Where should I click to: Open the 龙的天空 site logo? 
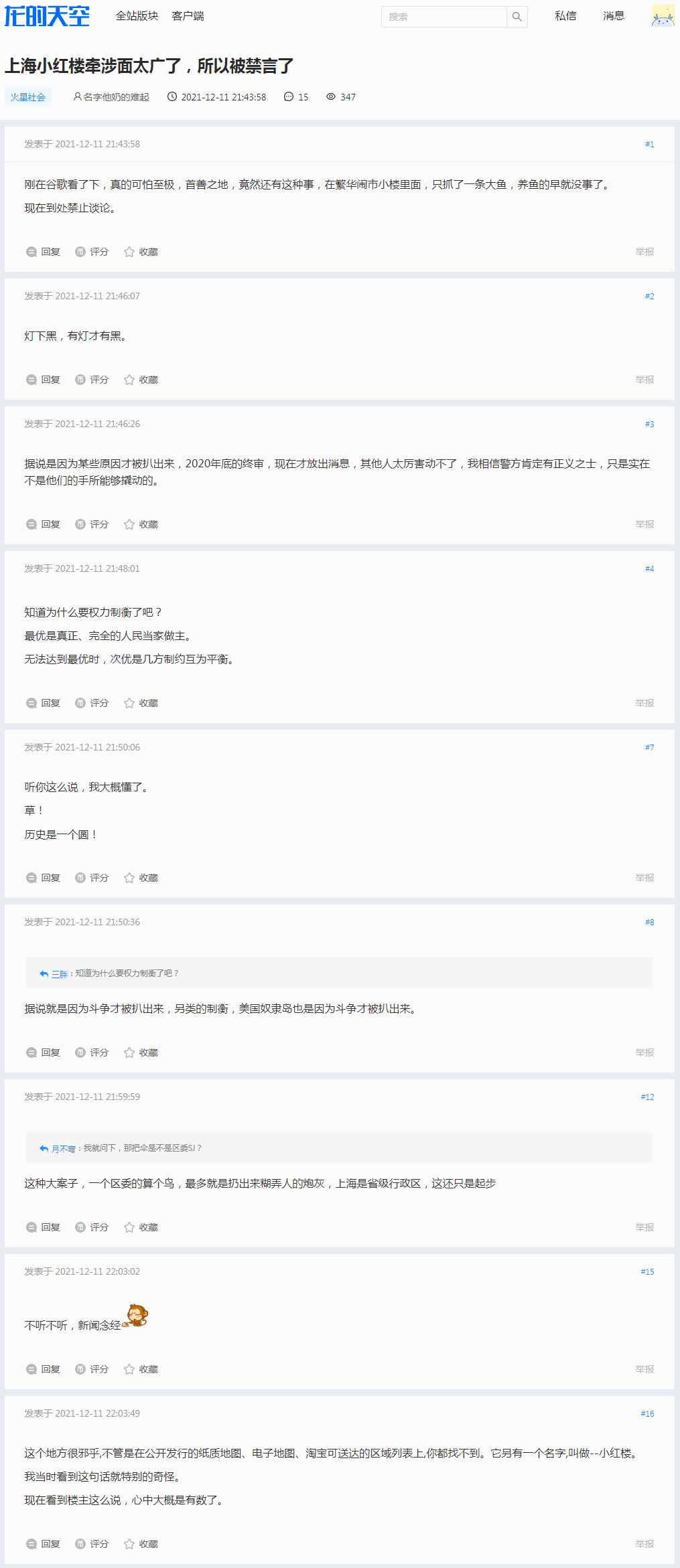coord(47,15)
